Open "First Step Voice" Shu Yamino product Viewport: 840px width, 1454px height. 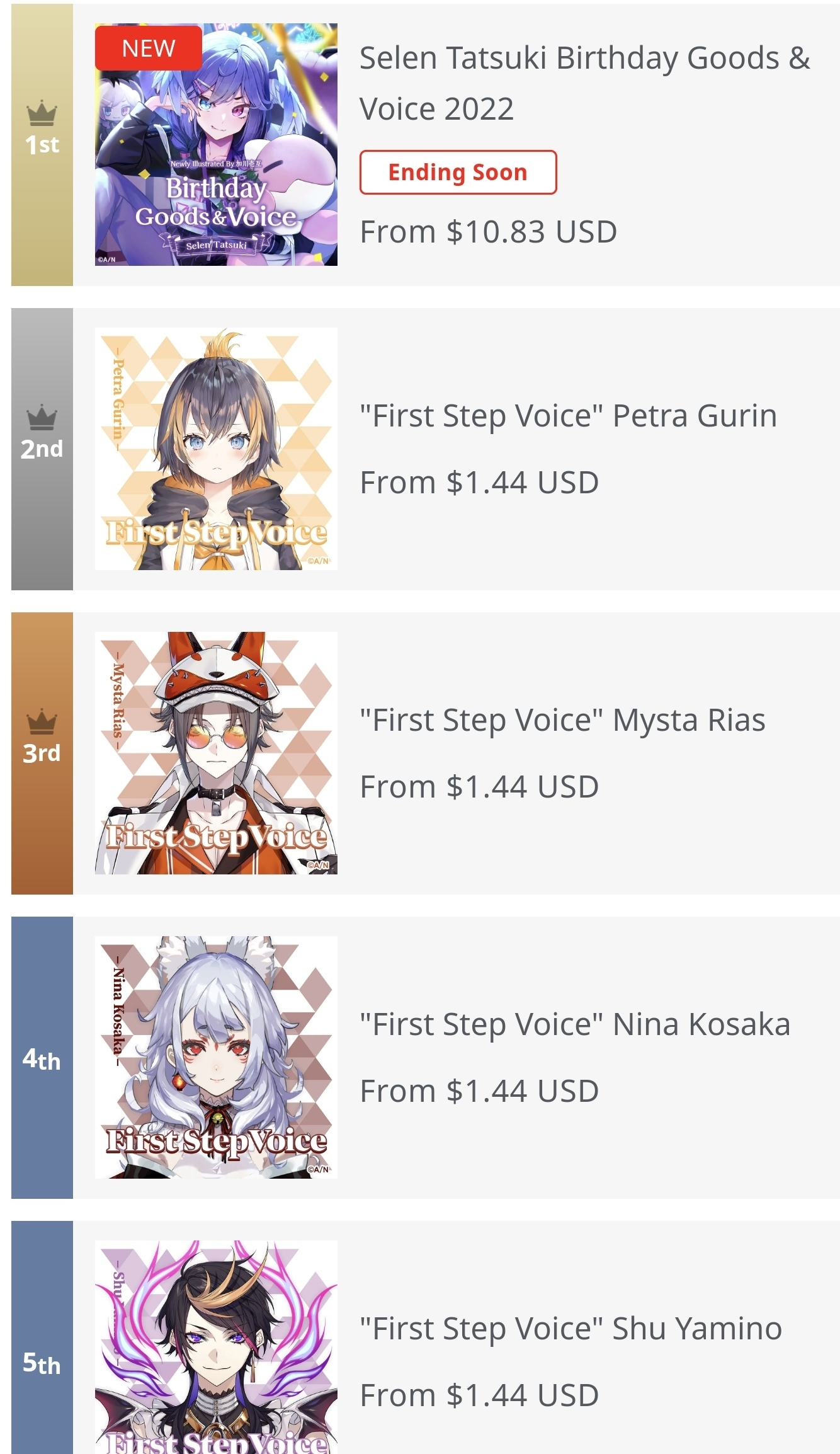click(x=570, y=1329)
